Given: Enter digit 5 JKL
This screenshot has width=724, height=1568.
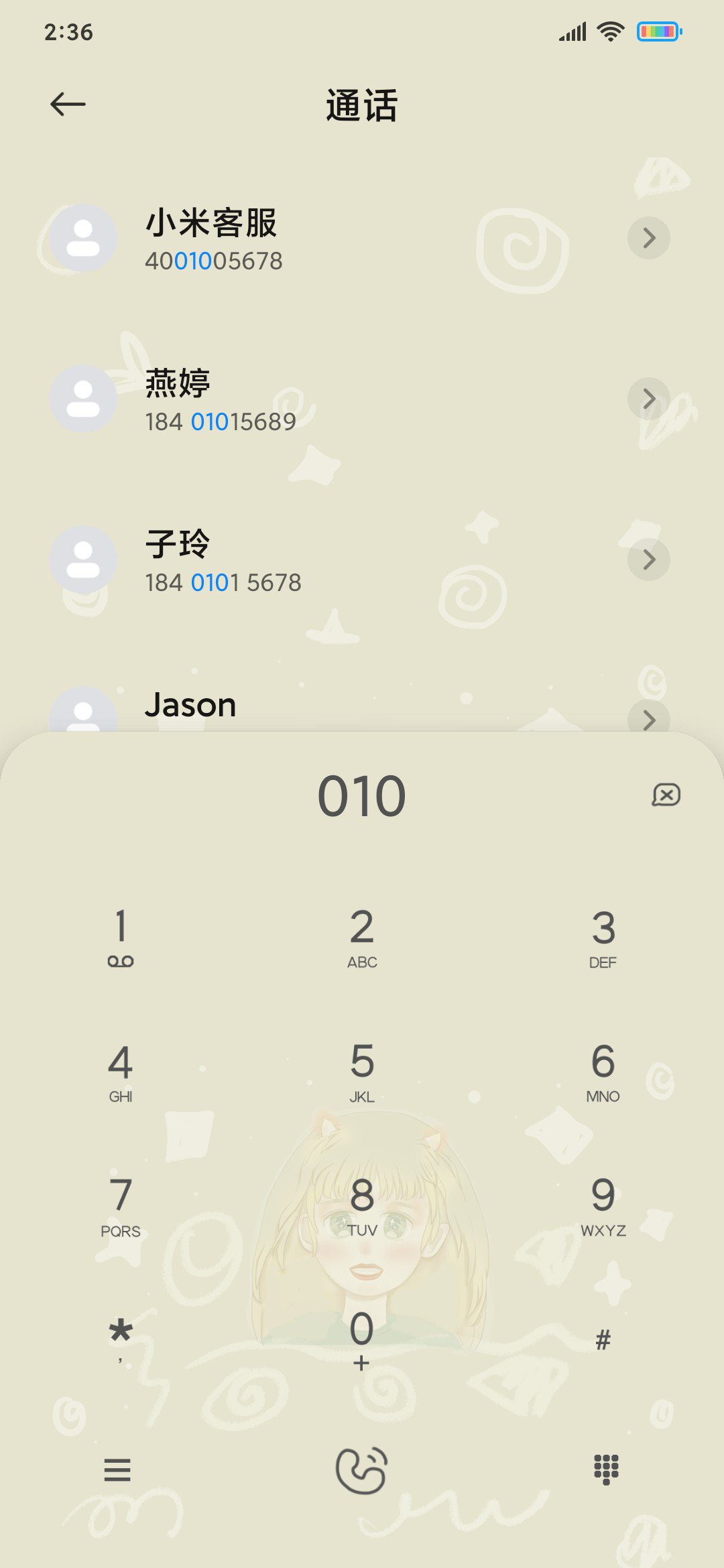Looking at the screenshot, I should (x=362, y=1071).
